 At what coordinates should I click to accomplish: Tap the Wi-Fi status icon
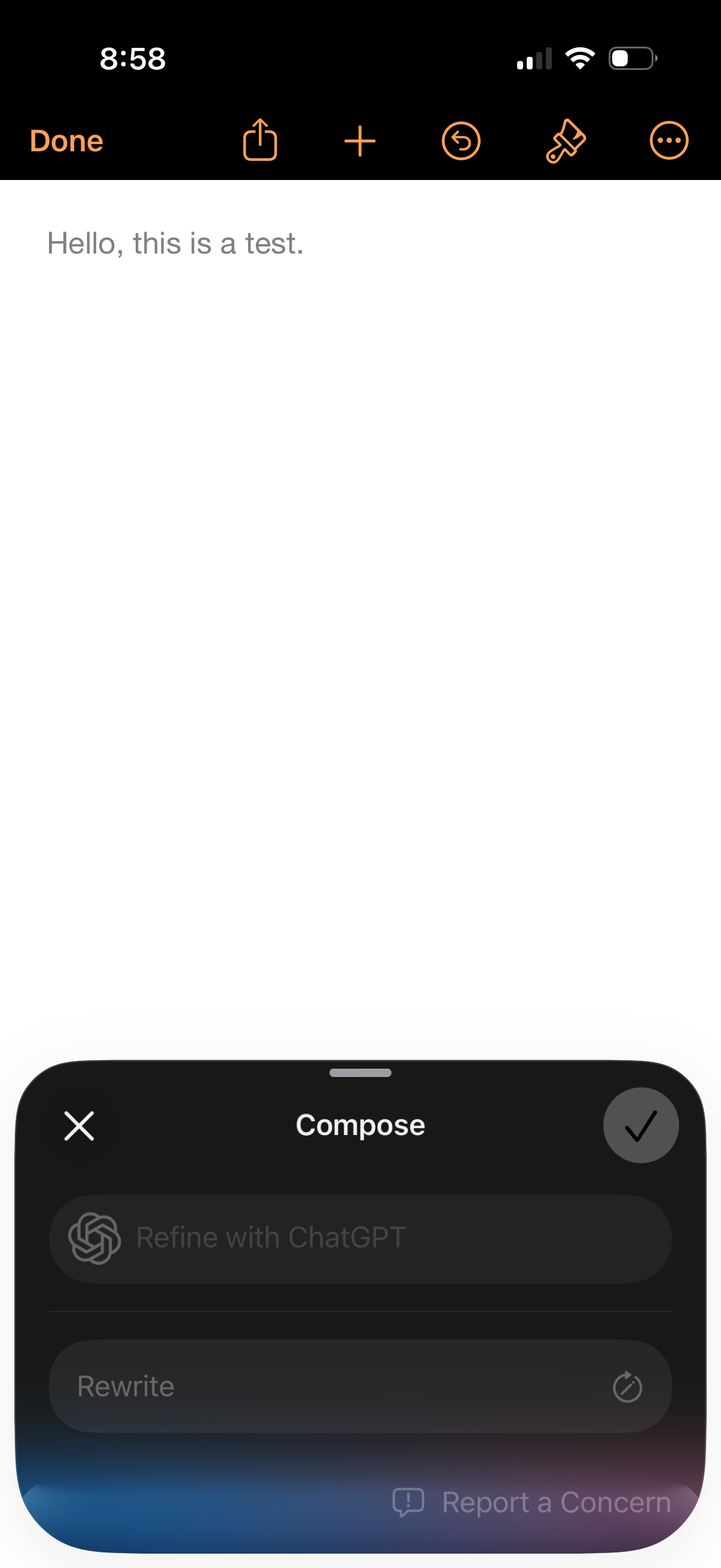pyautogui.click(x=580, y=57)
